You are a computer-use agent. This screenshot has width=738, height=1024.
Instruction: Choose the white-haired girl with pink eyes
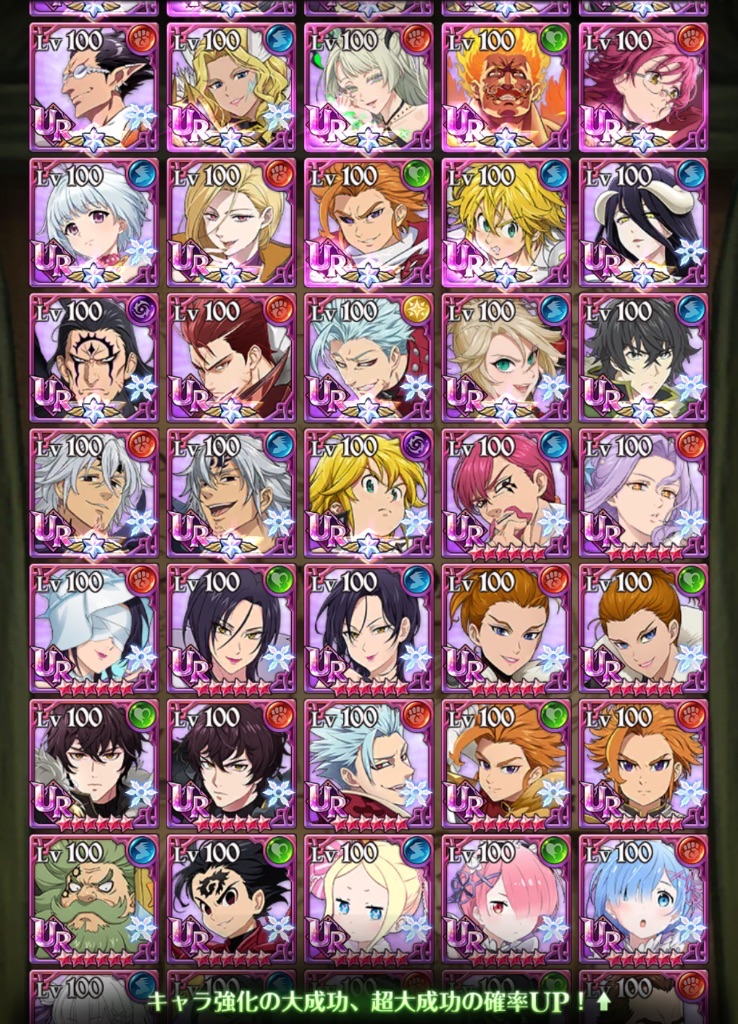pos(93,222)
